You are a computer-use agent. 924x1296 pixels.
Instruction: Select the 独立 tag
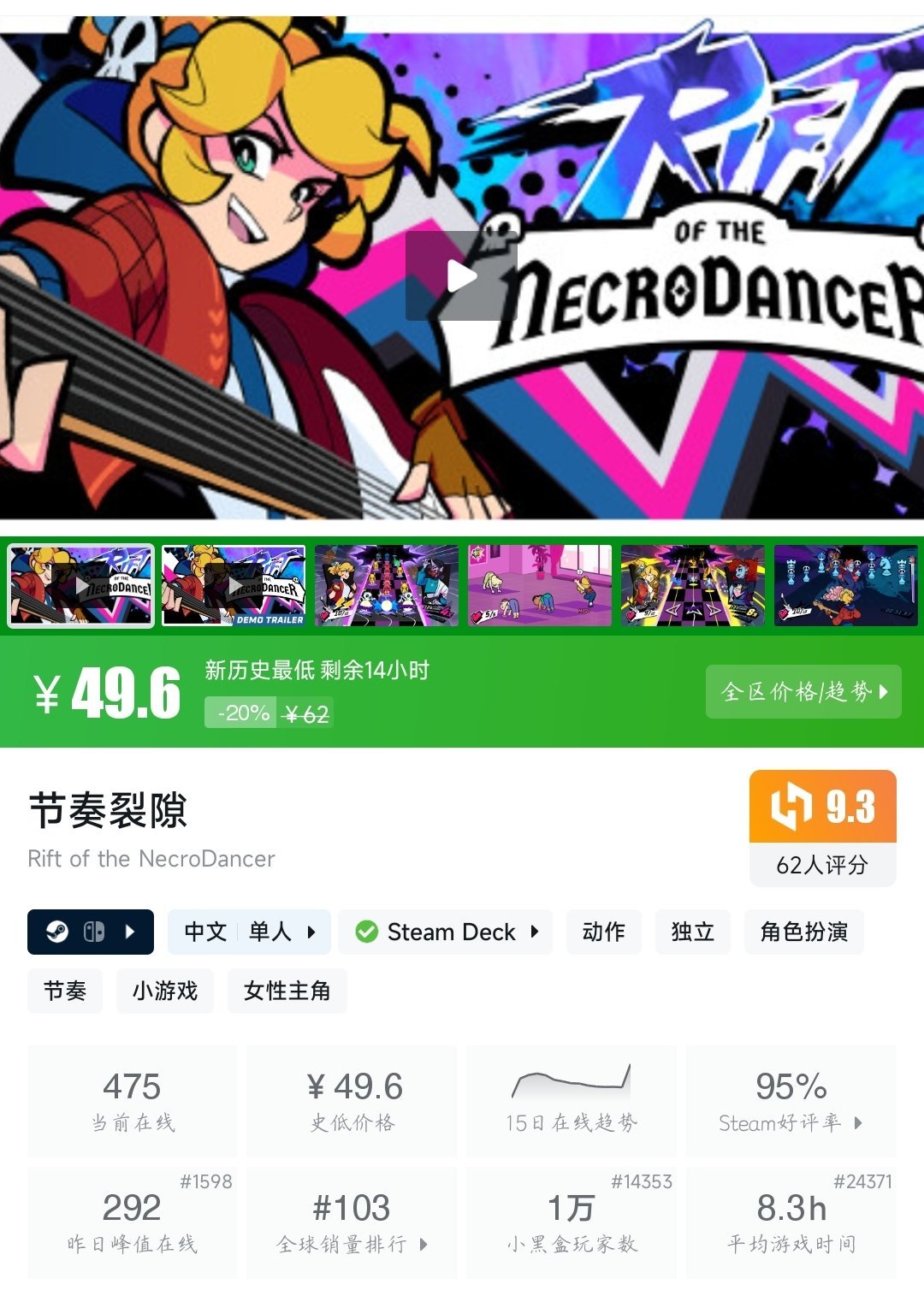click(693, 932)
